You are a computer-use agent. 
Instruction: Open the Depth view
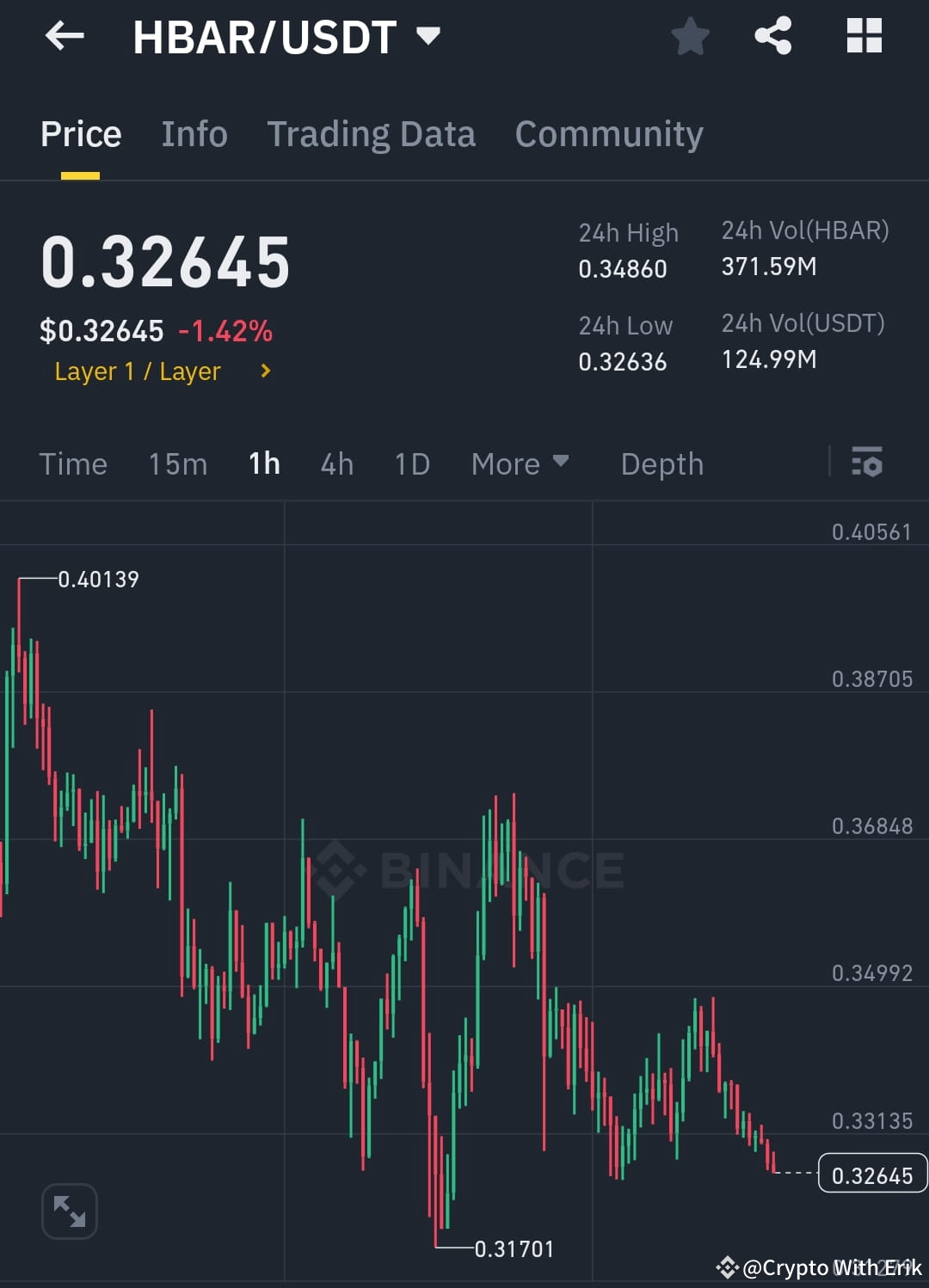pos(661,463)
